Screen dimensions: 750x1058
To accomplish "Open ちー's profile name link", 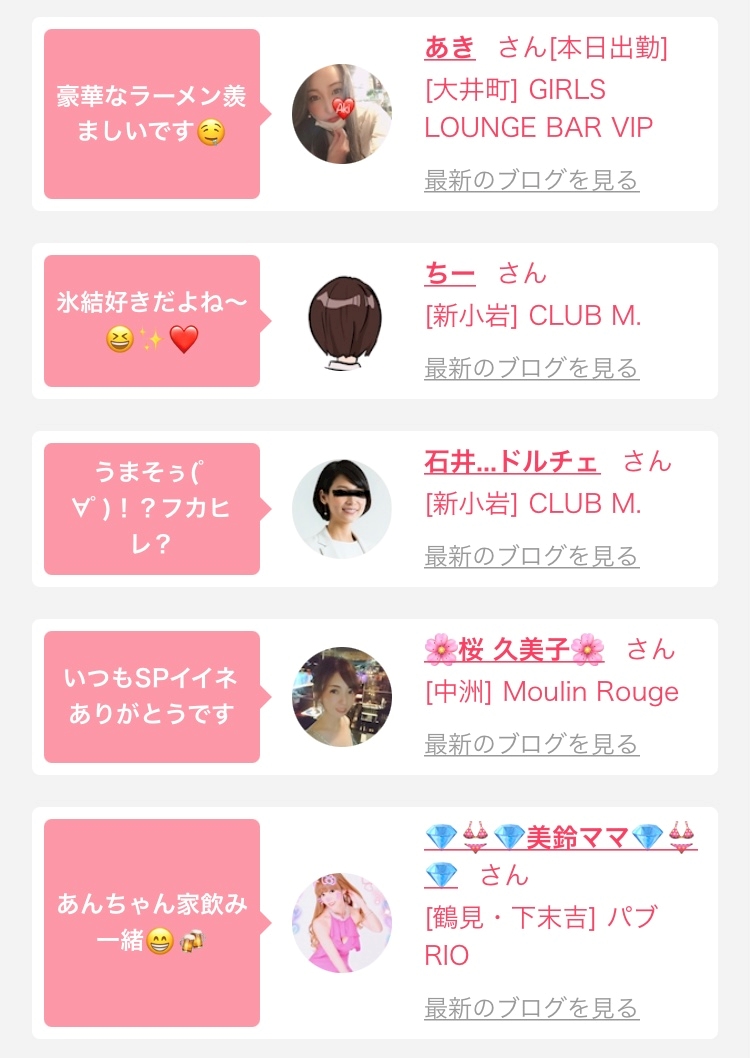I will pyautogui.click(x=450, y=273).
